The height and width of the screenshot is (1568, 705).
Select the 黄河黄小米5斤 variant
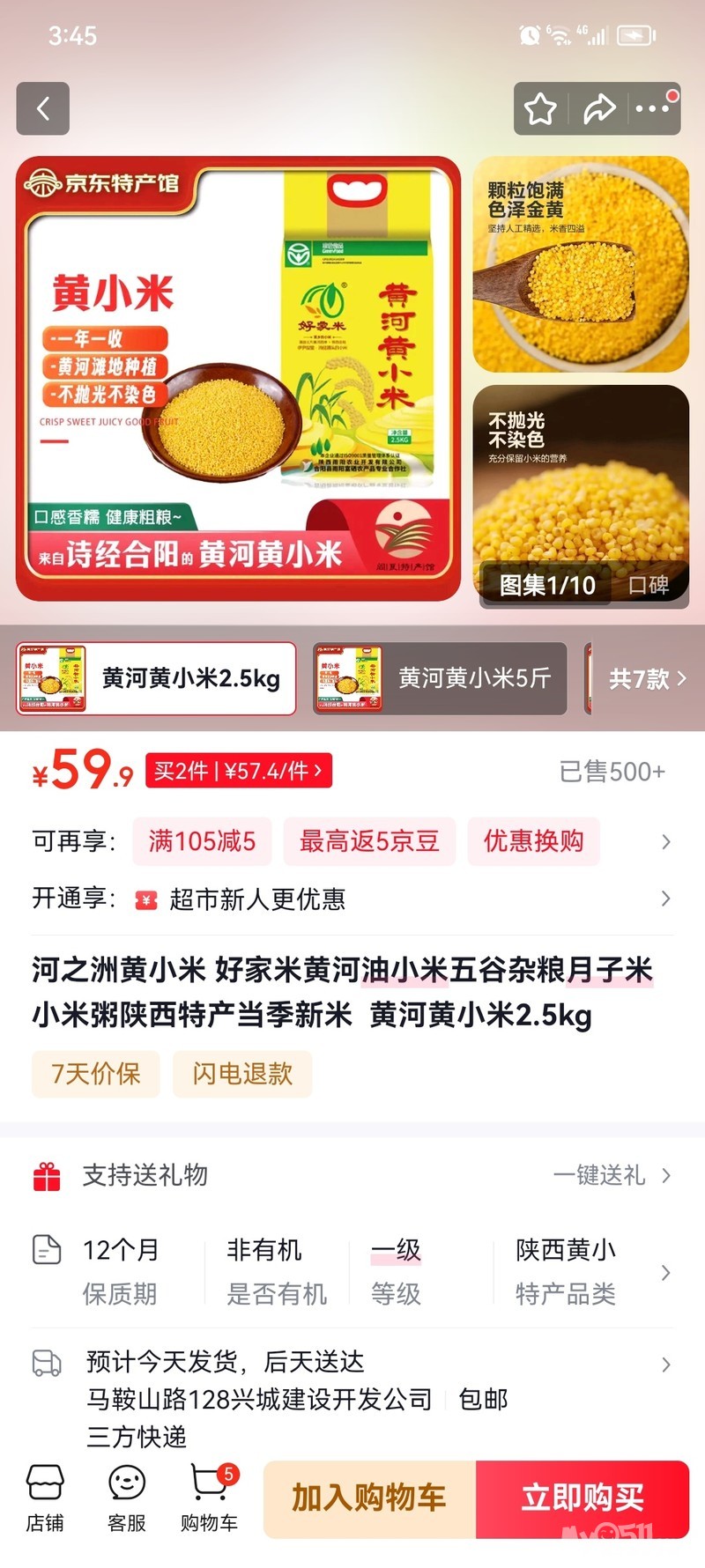[x=440, y=678]
